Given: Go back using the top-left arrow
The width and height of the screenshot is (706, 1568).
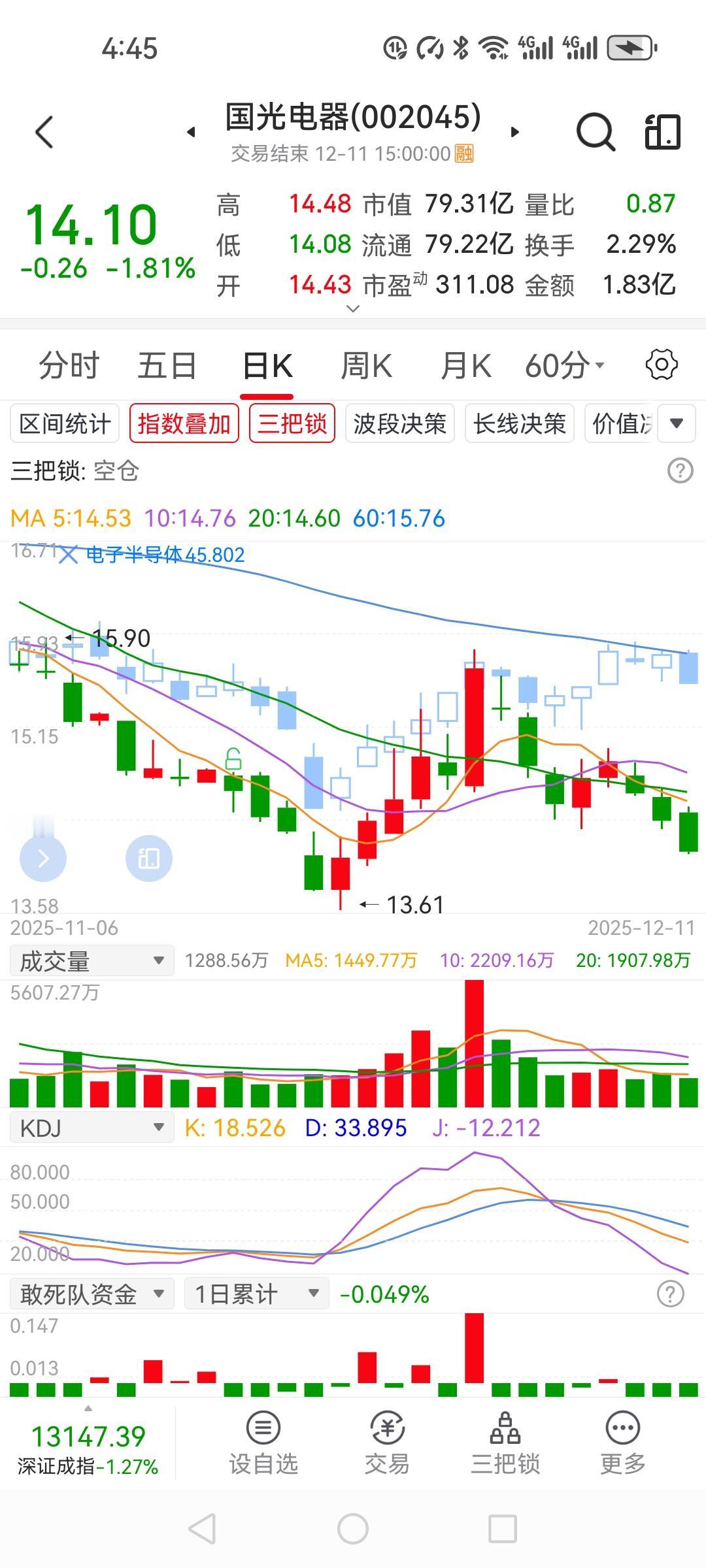Looking at the screenshot, I should [x=44, y=133].
